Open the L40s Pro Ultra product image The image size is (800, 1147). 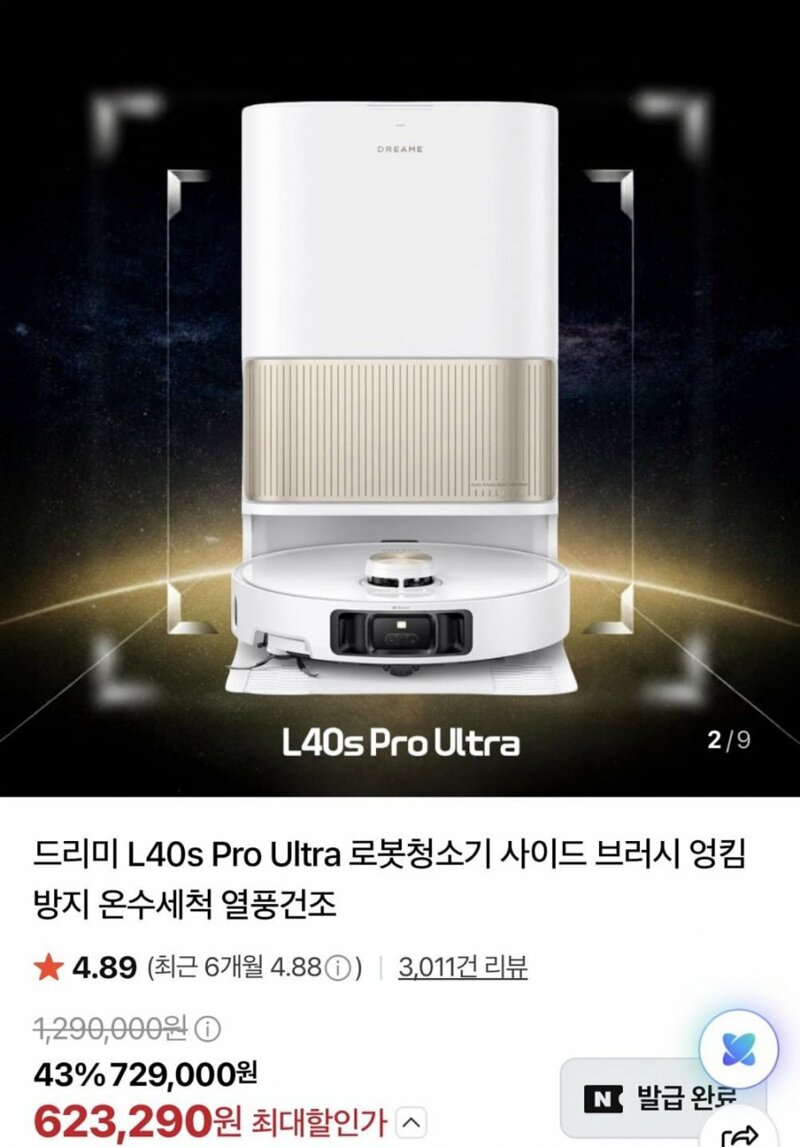pos(400,398)
